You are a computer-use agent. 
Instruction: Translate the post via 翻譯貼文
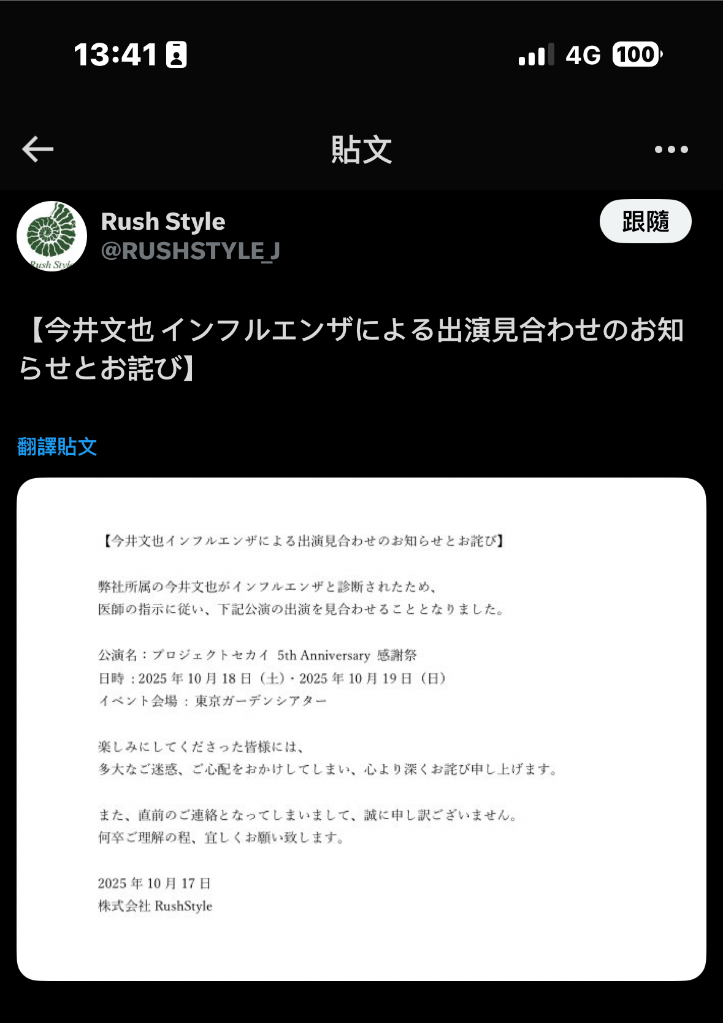click(x=57, y=447)
